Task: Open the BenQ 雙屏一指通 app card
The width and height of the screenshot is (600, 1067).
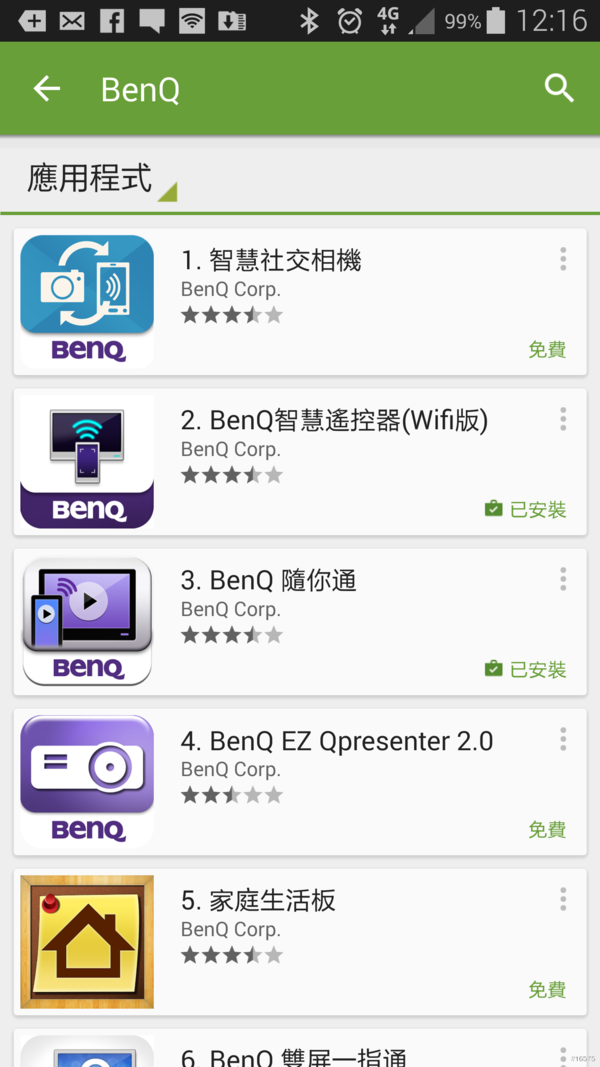Action: [x=300, y=1050]
